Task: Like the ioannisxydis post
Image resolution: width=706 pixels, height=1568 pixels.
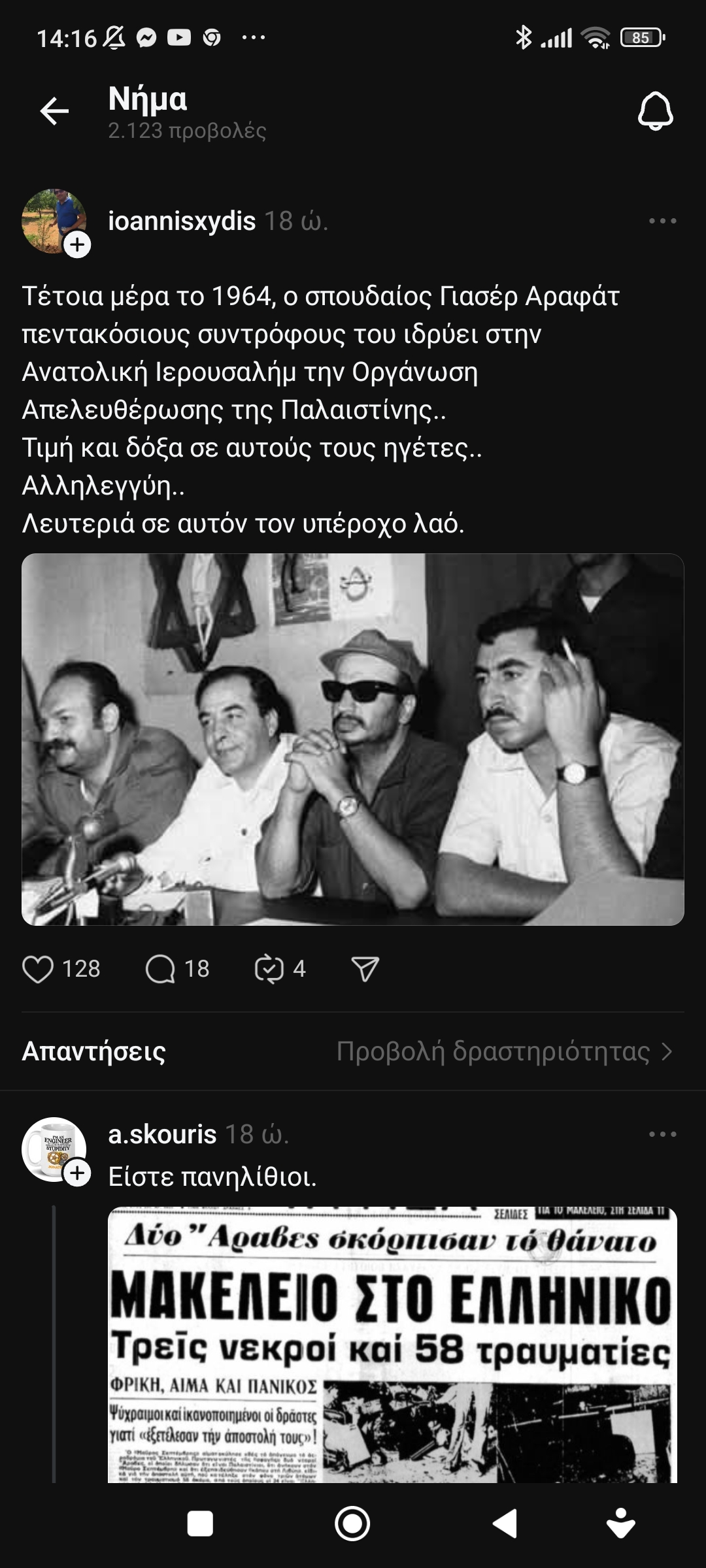Action: pyautogui.click(x=38, y=969)
